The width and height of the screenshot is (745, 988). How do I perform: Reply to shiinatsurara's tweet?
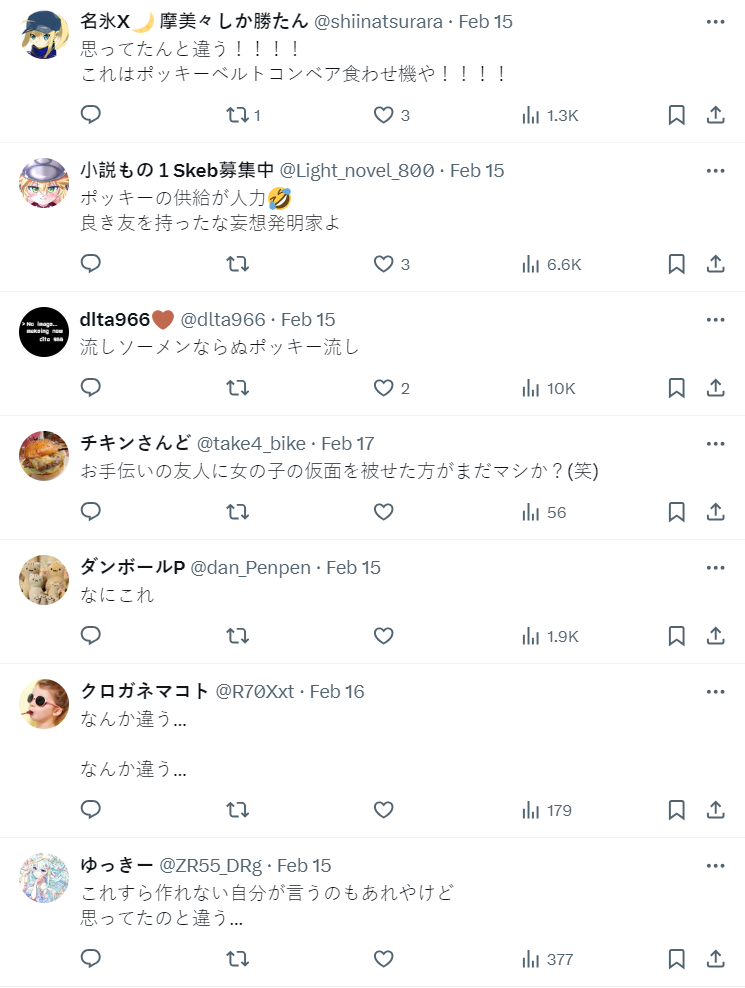coord(91,115)
